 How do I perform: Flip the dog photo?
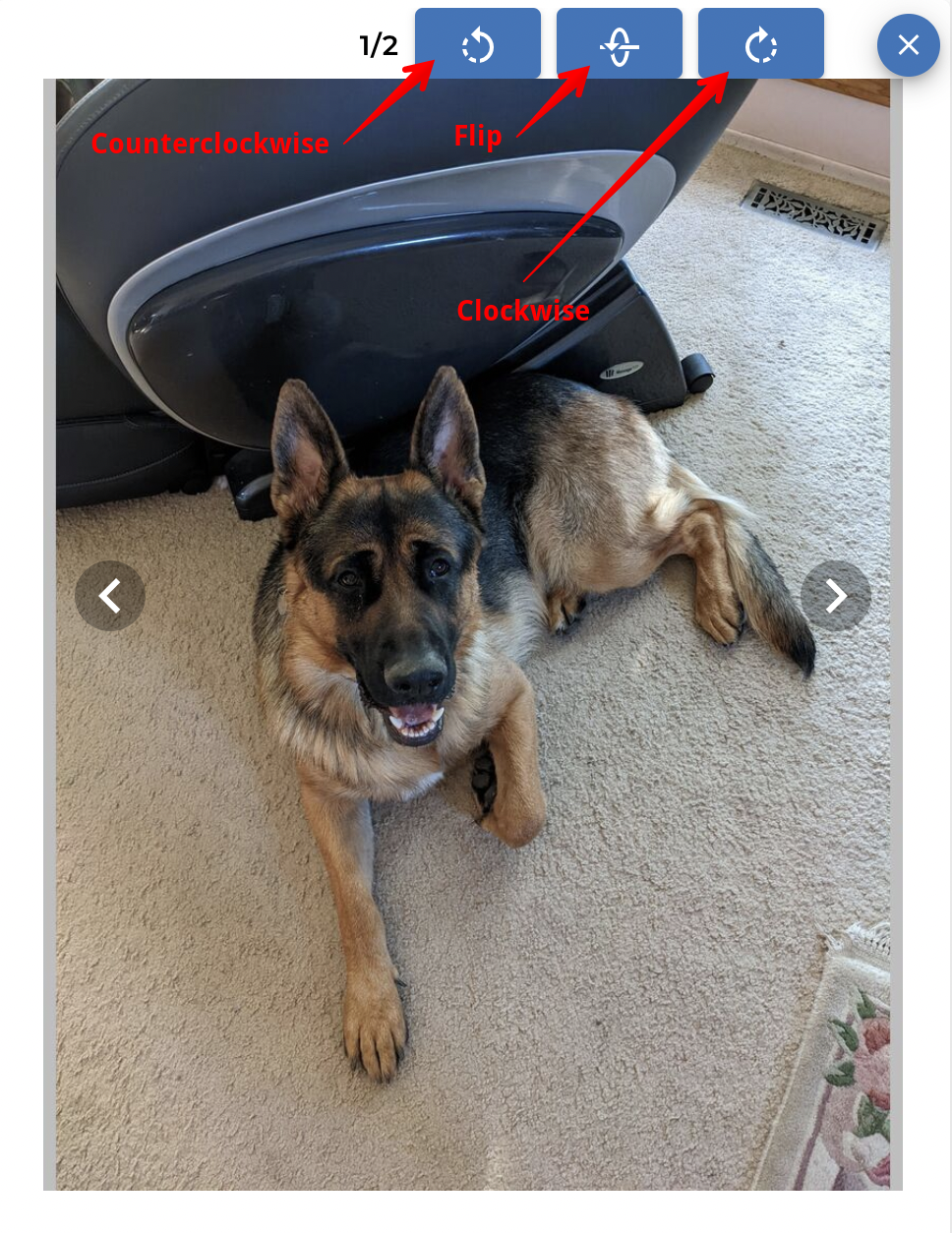point(619,44)
